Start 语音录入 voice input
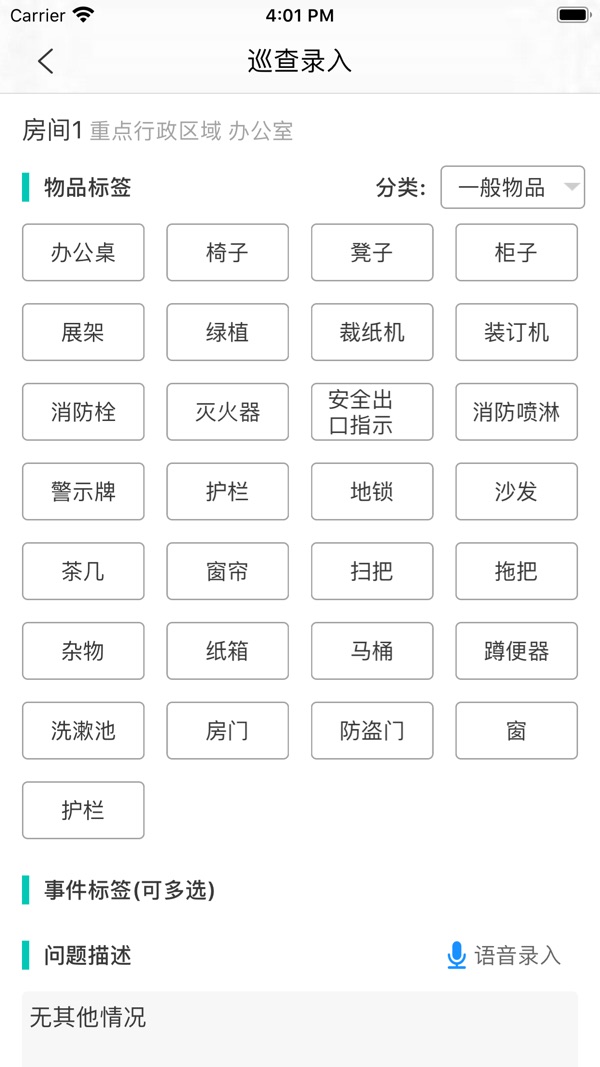Viewport: 600px width, 1067px height. pos(503,956)
